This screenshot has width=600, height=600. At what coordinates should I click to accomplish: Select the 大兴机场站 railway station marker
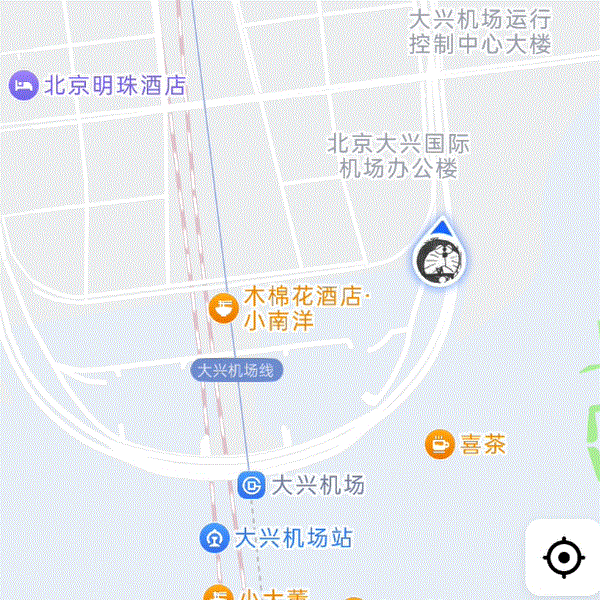[x=214, y=538]
